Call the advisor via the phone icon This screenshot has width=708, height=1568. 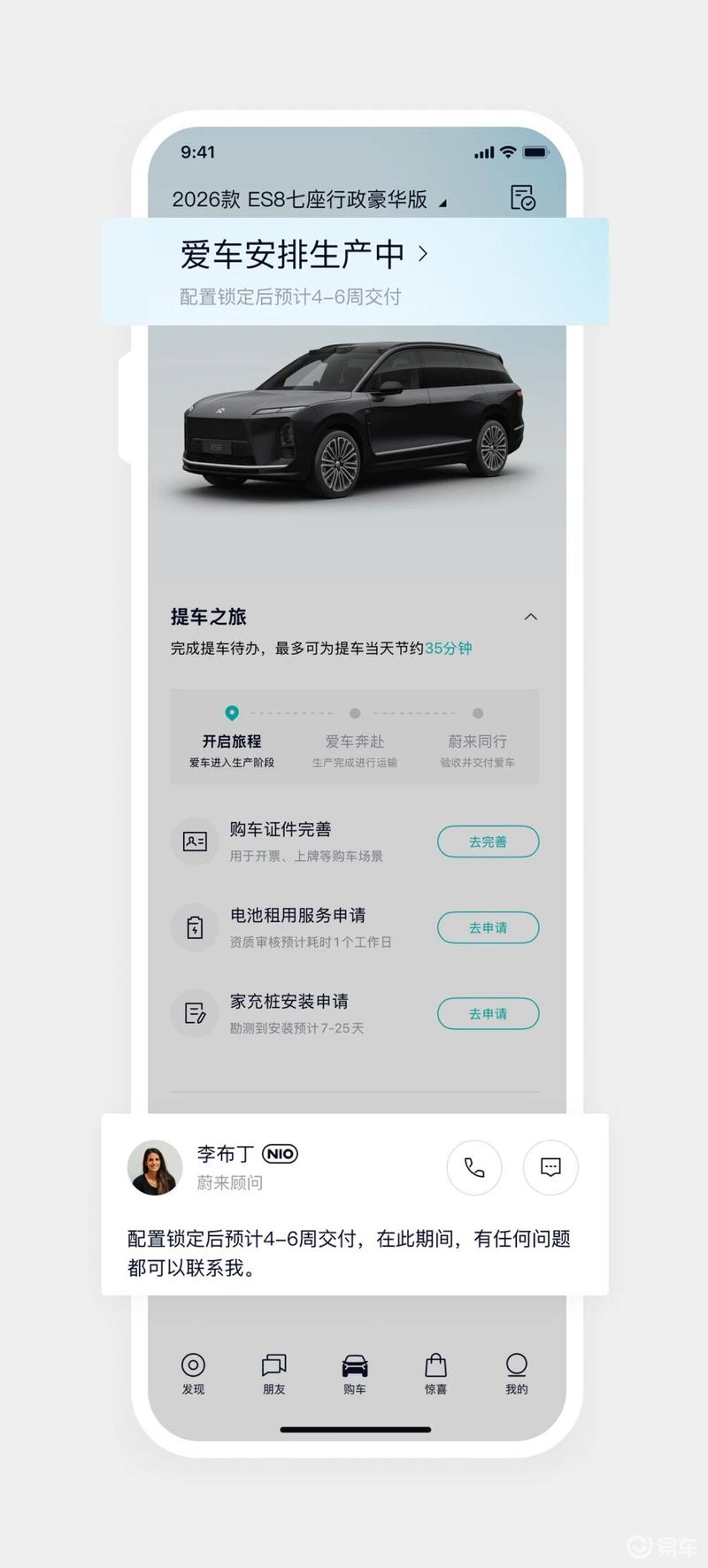(x=474, y=1168)
